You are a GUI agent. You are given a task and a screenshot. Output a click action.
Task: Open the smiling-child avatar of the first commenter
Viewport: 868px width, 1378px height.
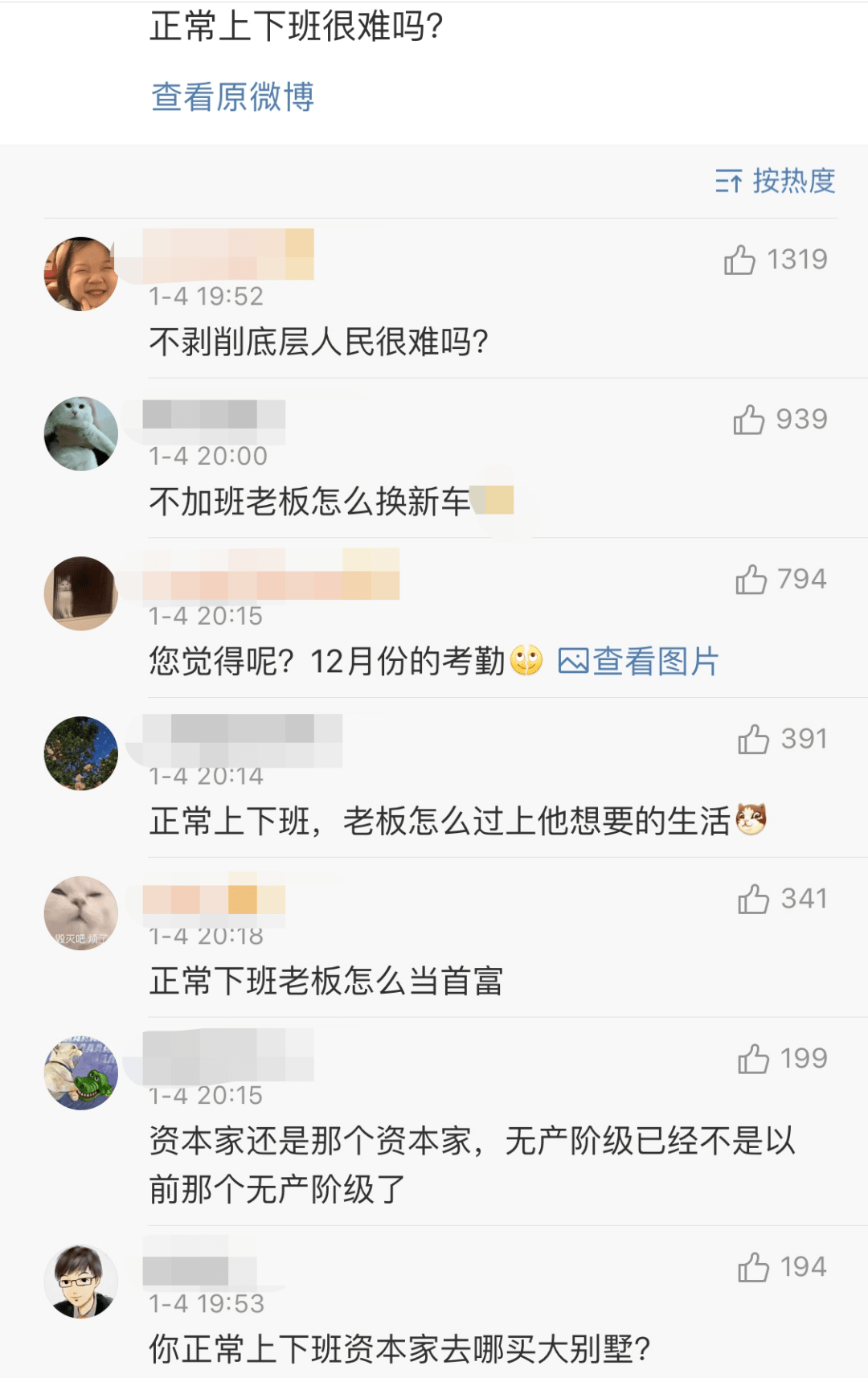point(80,274)
